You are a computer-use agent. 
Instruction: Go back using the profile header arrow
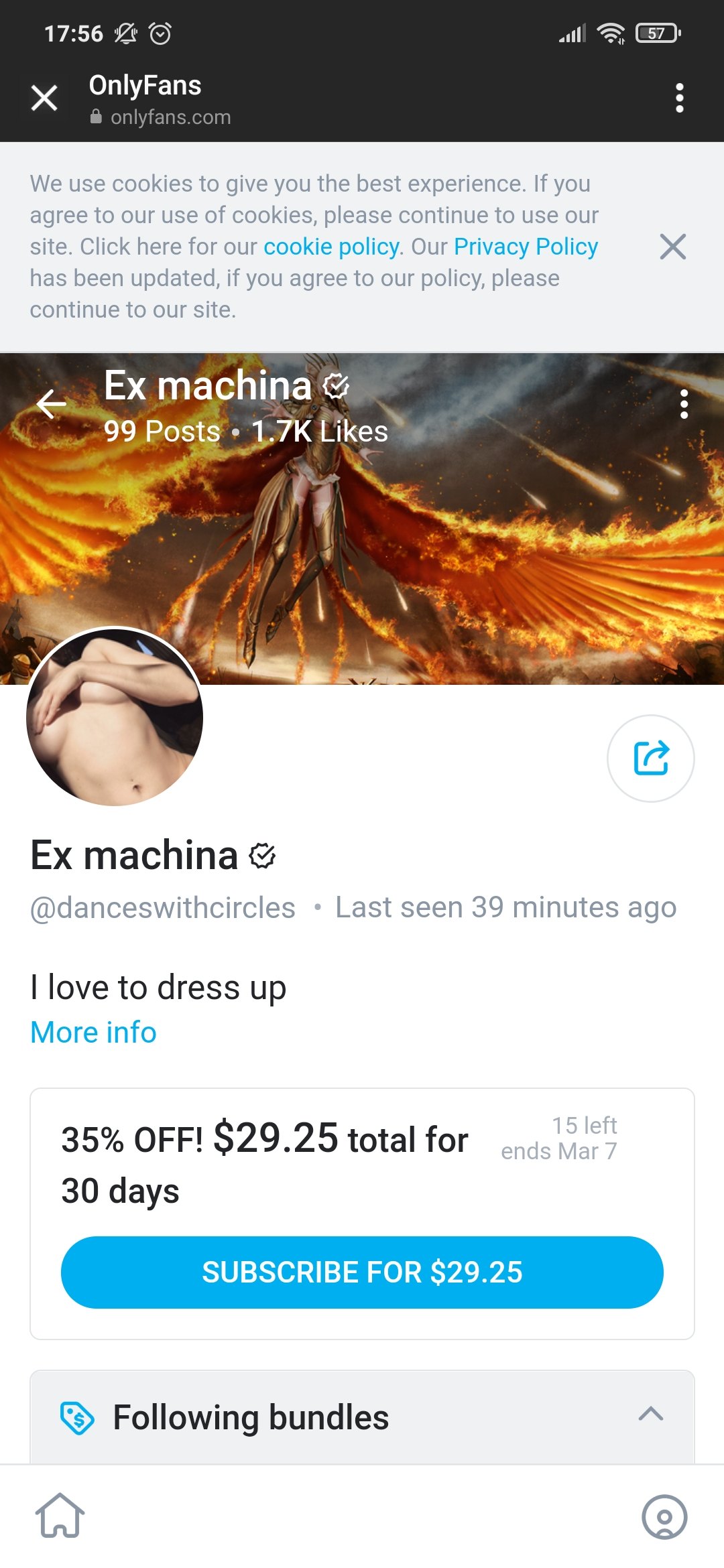point(52,404)
